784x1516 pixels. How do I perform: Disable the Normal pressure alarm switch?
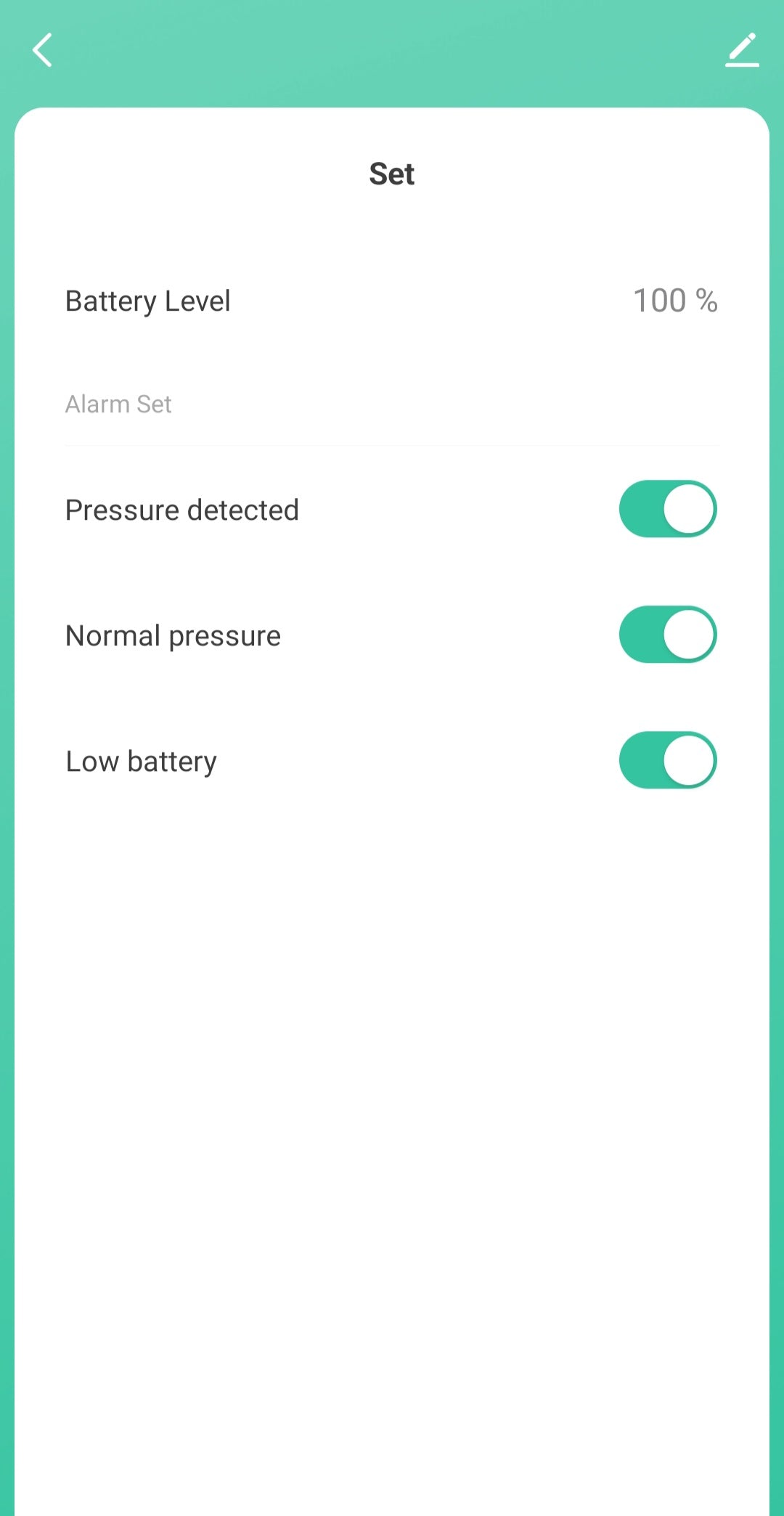[667, 635]
